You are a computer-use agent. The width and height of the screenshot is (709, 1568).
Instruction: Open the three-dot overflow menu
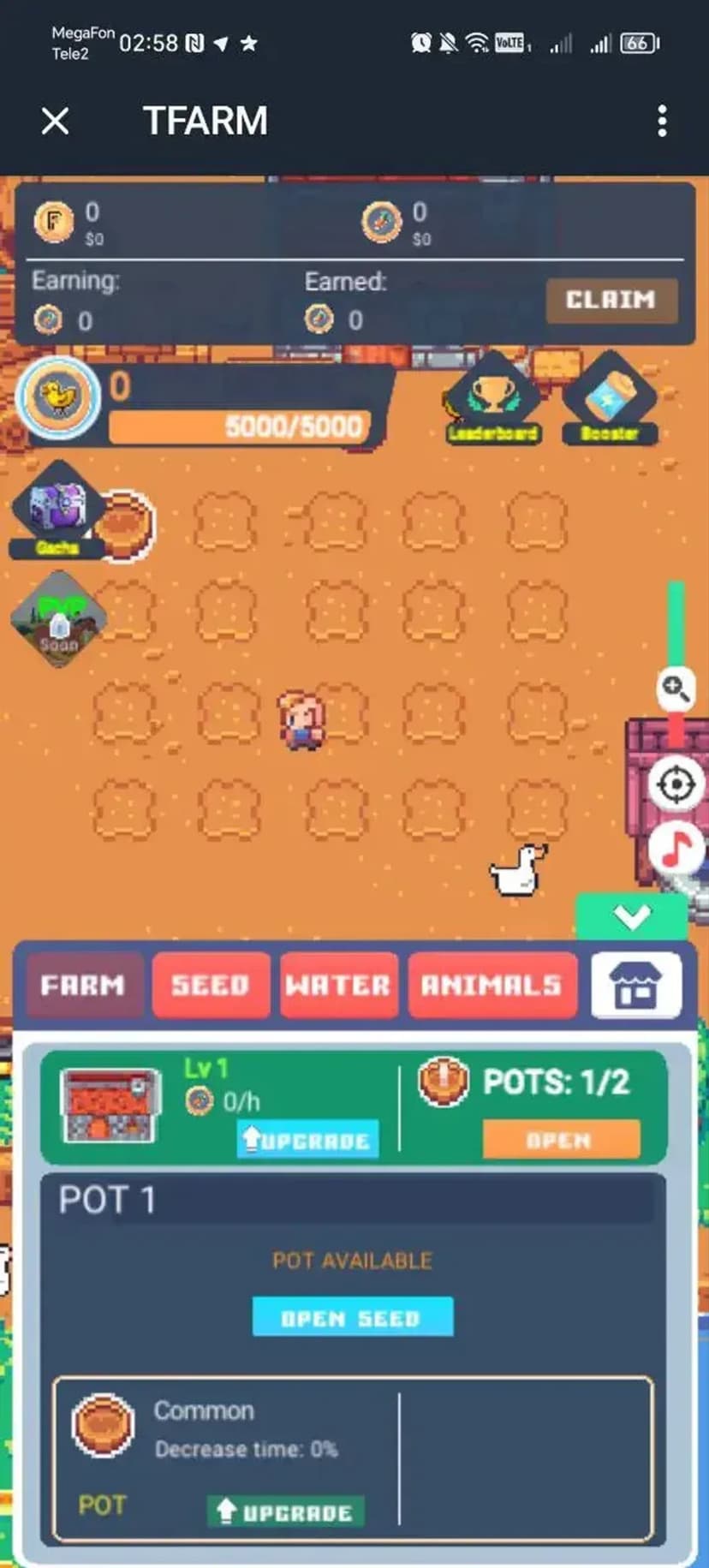pyautogui.click(x=662, y=121)
